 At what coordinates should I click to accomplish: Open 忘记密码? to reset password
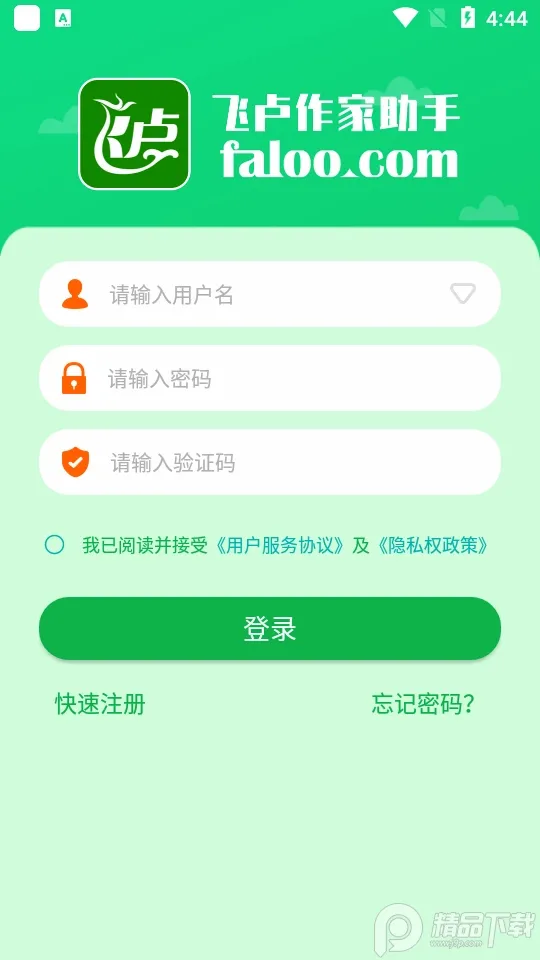pos(423,704)
